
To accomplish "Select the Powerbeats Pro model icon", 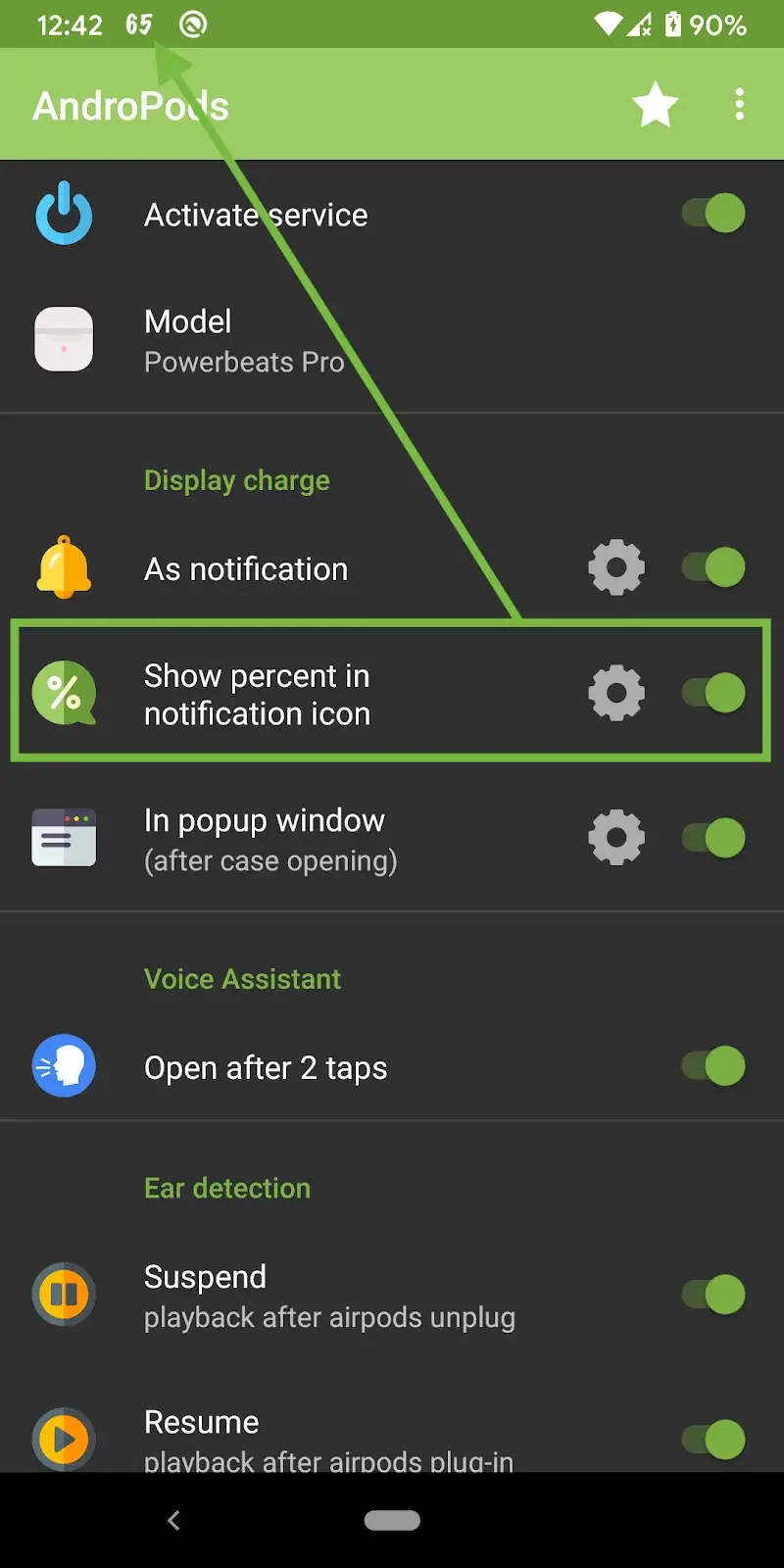I will tap(63, 339).
